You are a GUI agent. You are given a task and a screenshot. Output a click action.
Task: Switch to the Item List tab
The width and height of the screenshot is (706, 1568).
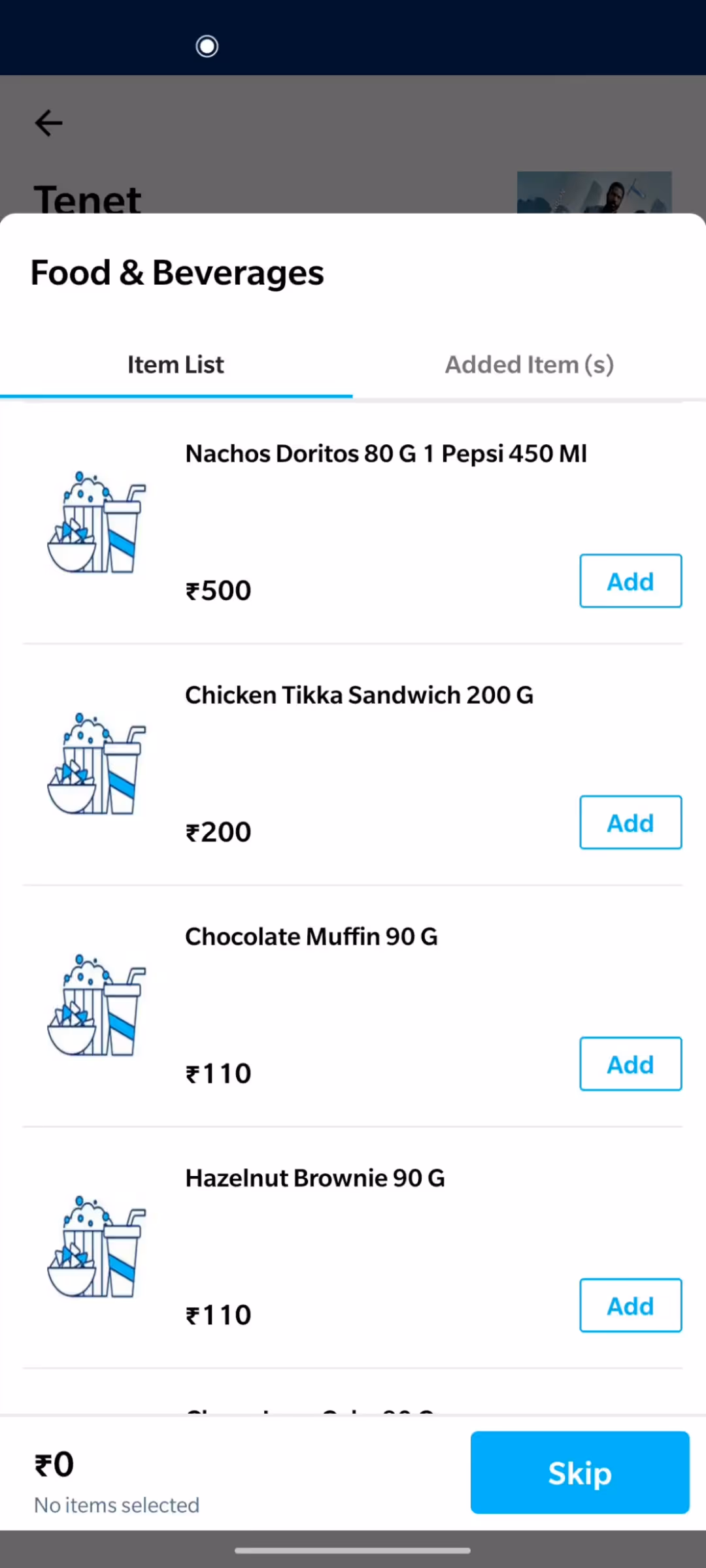click(x=175, y=365)
